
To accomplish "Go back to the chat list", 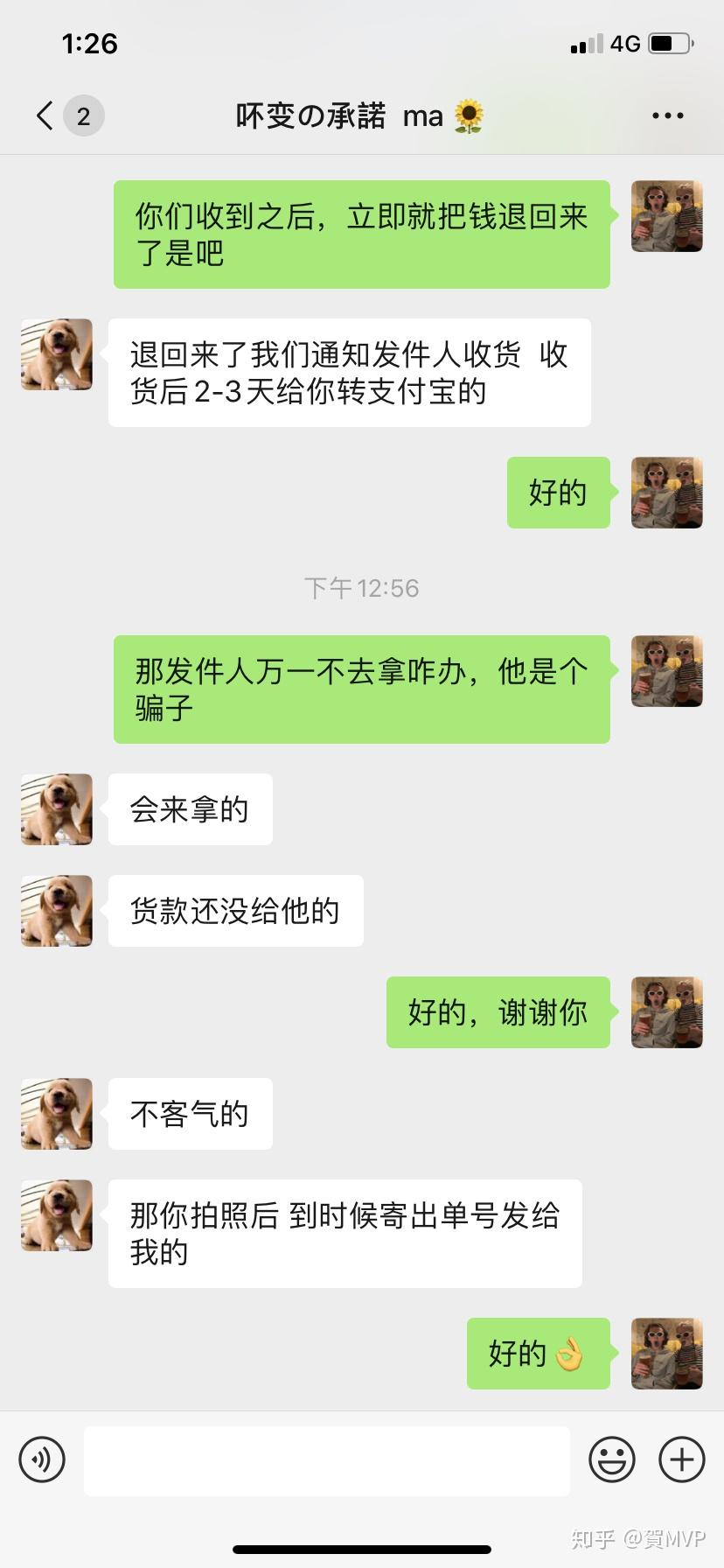I will 45,115.
